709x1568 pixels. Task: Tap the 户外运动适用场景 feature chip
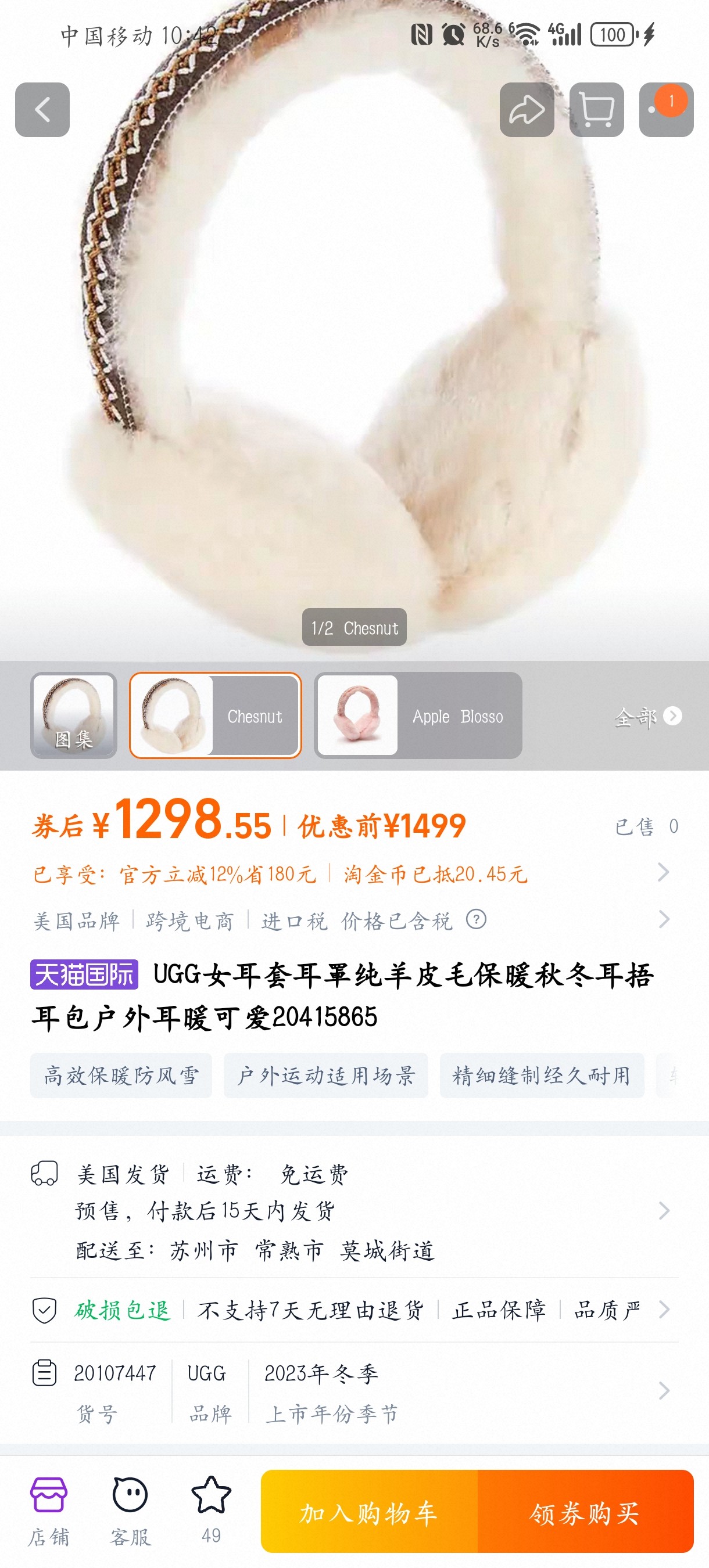(x=325, y=1076)
